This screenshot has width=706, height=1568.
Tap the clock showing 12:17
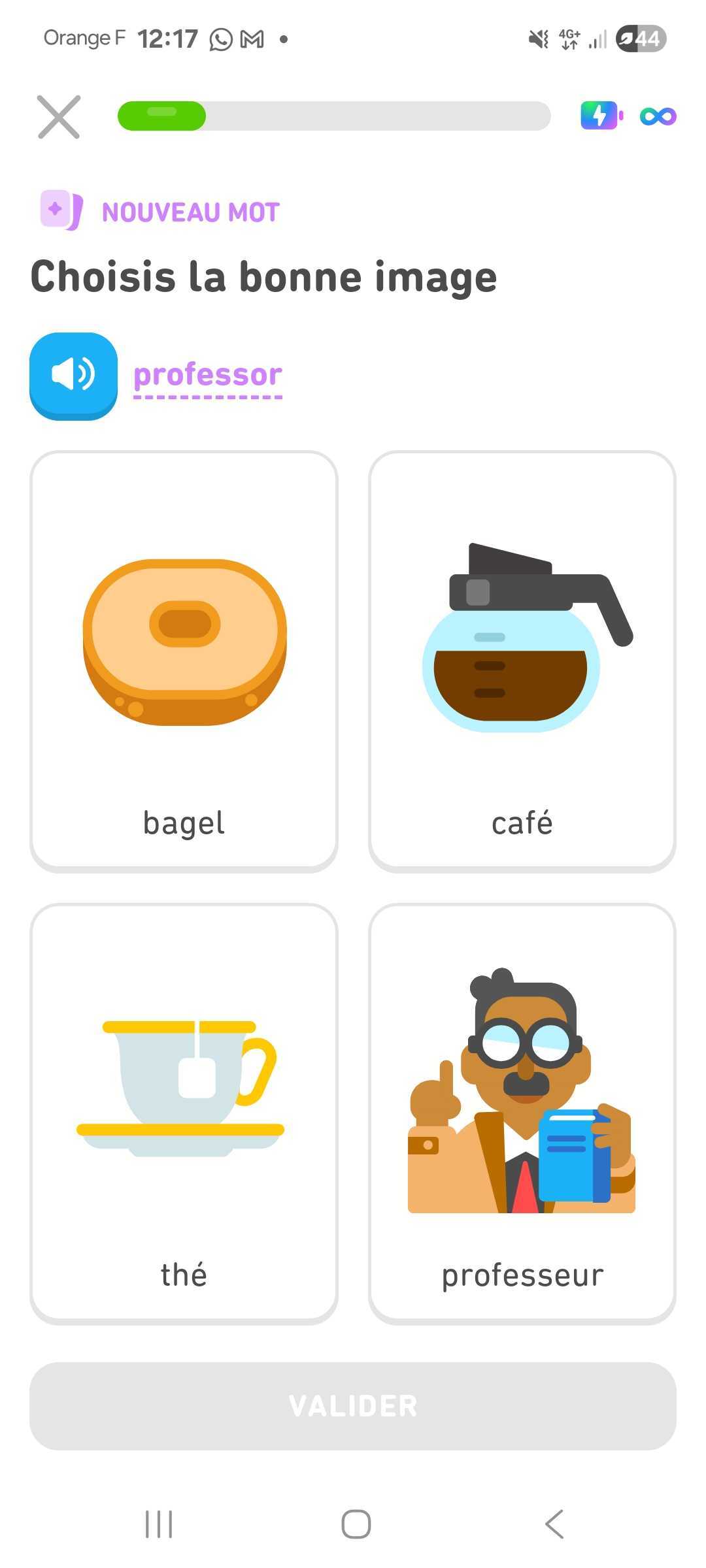click(x=168, y=38)
